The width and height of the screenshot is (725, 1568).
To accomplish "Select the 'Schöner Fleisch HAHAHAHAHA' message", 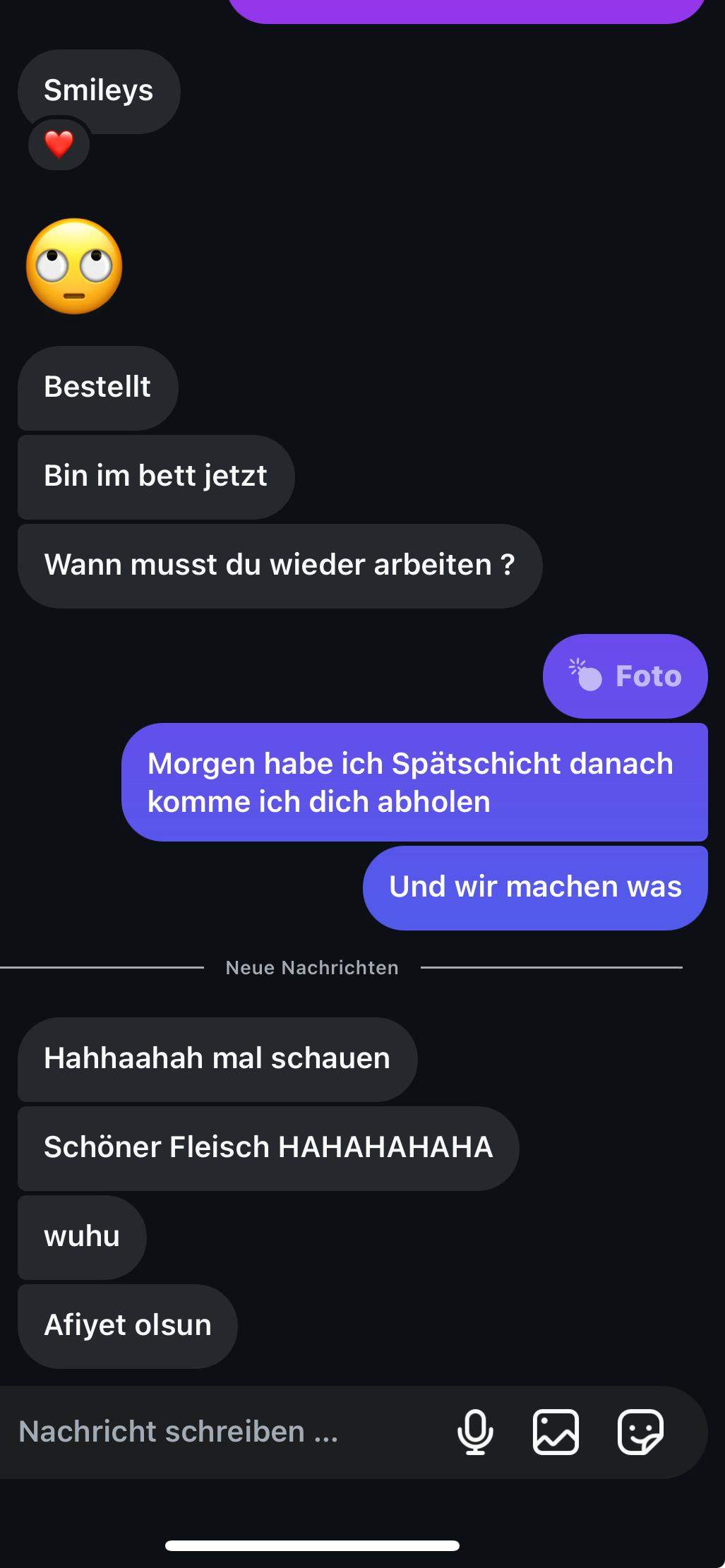I will pos(268,1149).
